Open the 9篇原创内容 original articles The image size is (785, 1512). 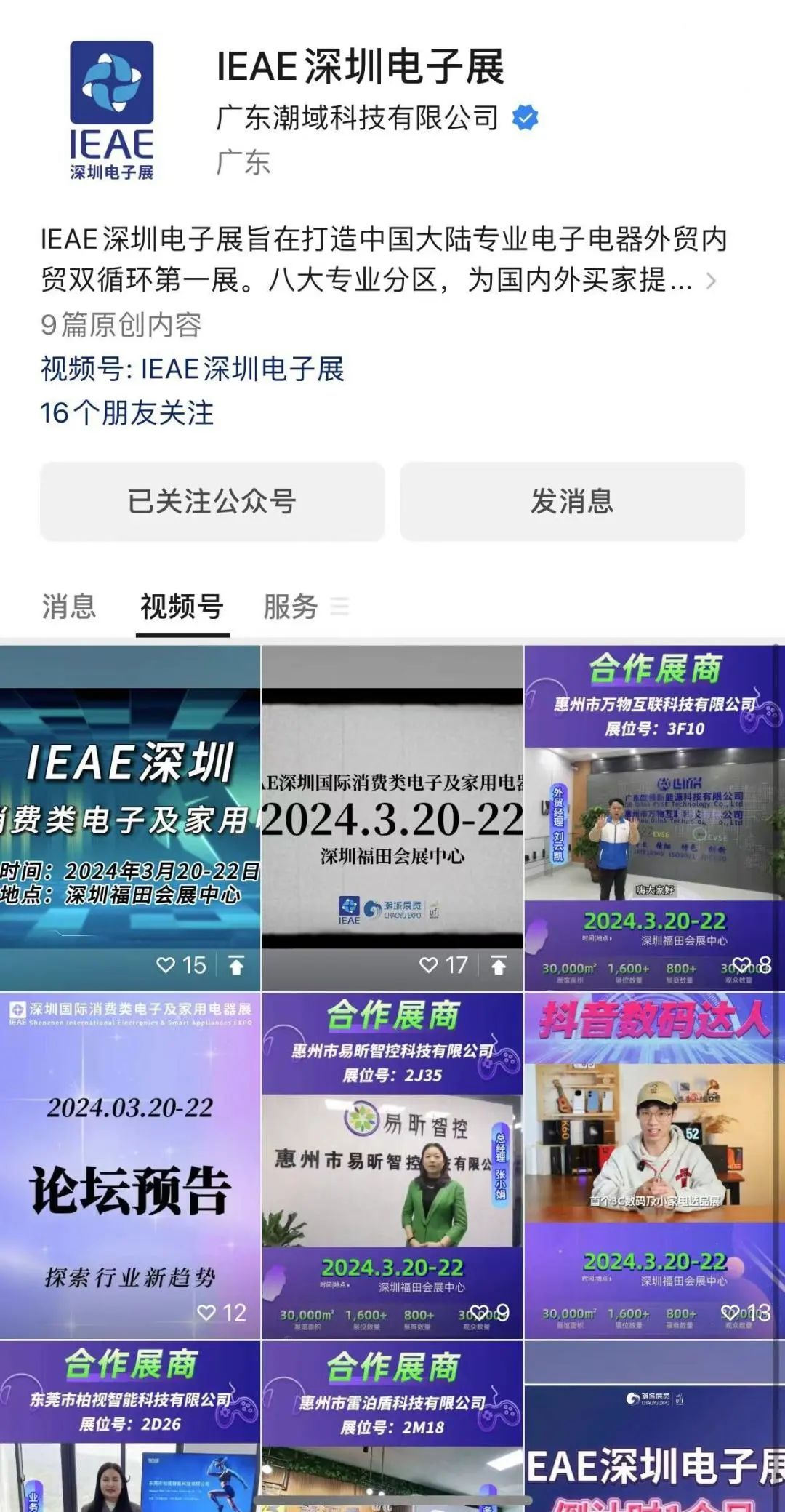click(121, 325)
